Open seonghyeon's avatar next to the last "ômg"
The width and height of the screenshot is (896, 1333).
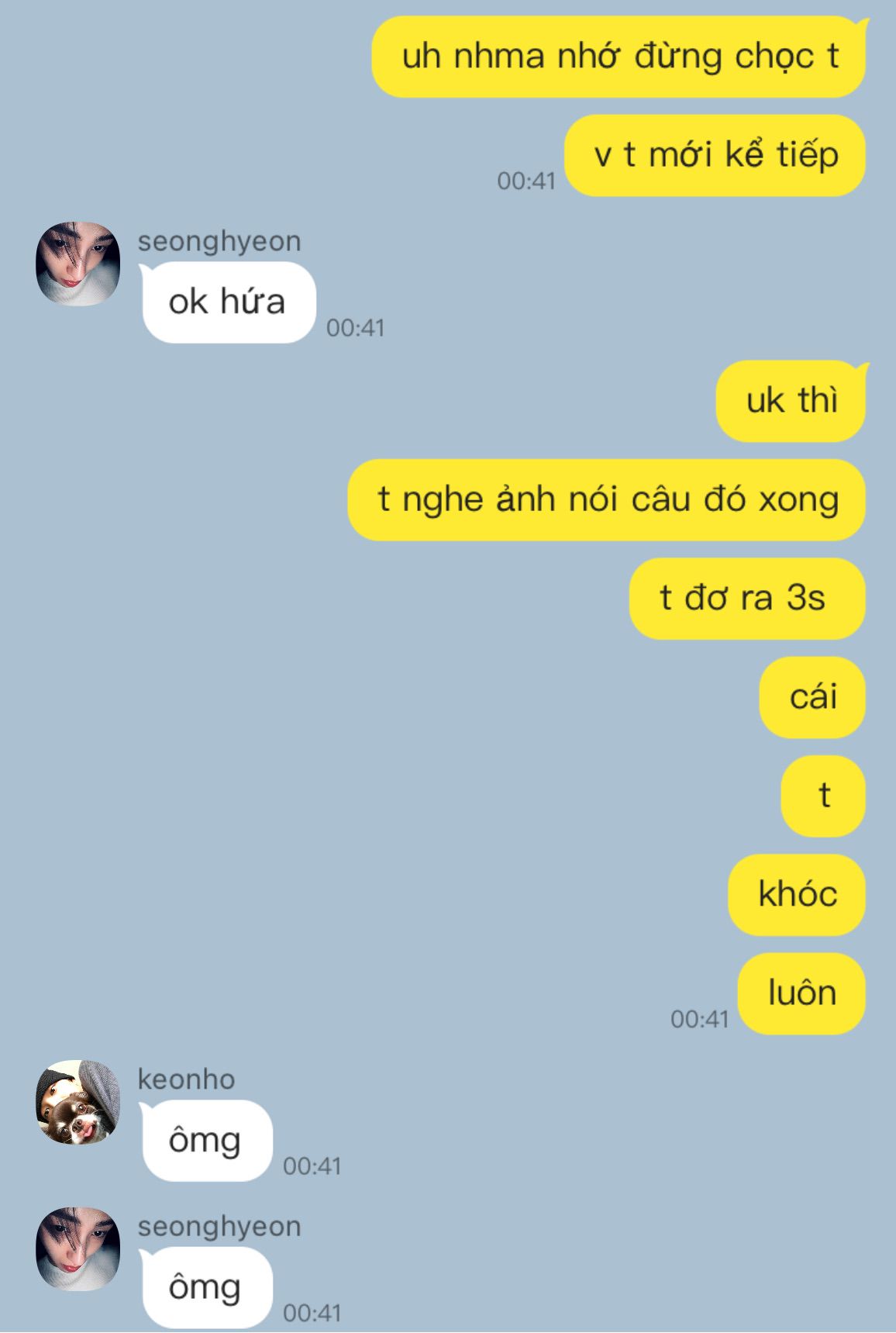coord(78,1248)
